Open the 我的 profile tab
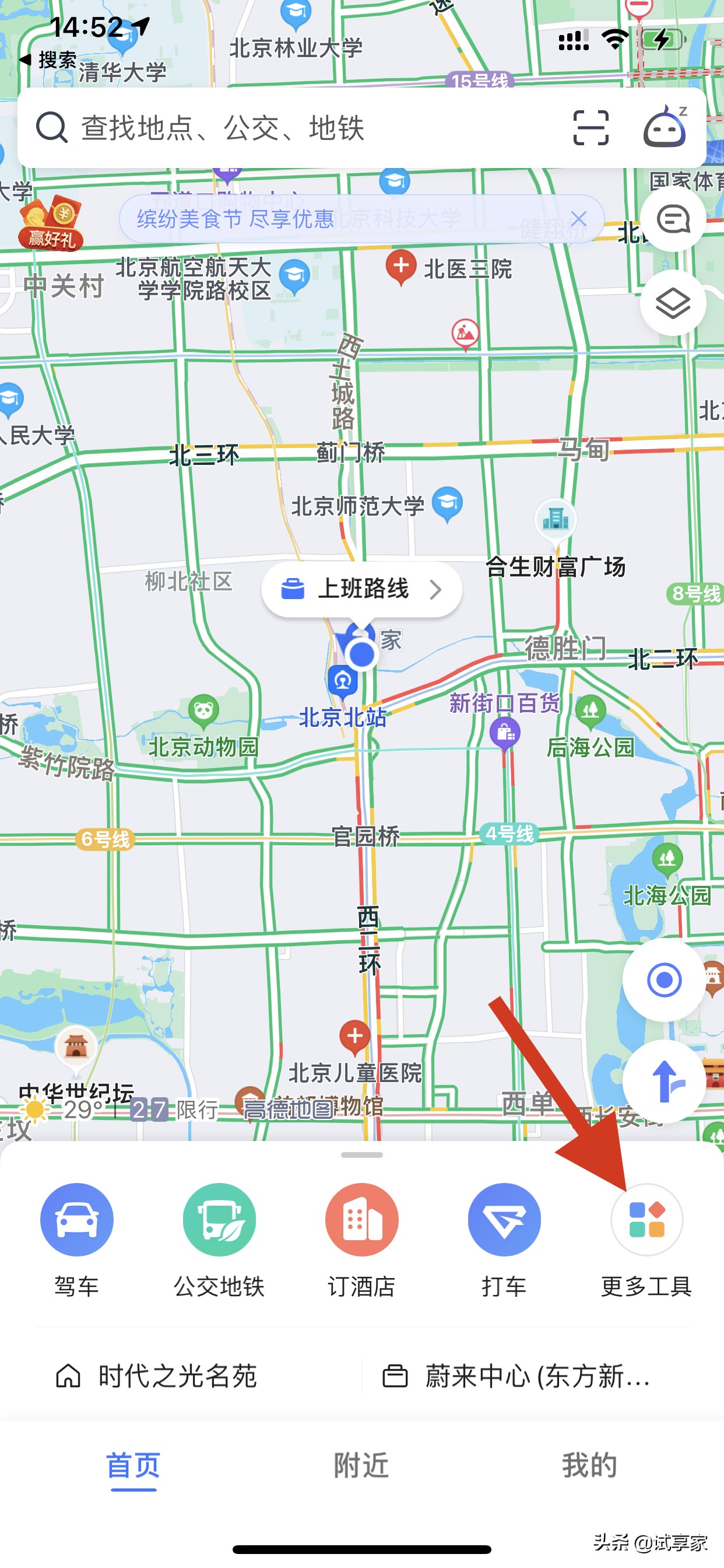This screenshot has height=1568, width=724. coord(588,1466)
